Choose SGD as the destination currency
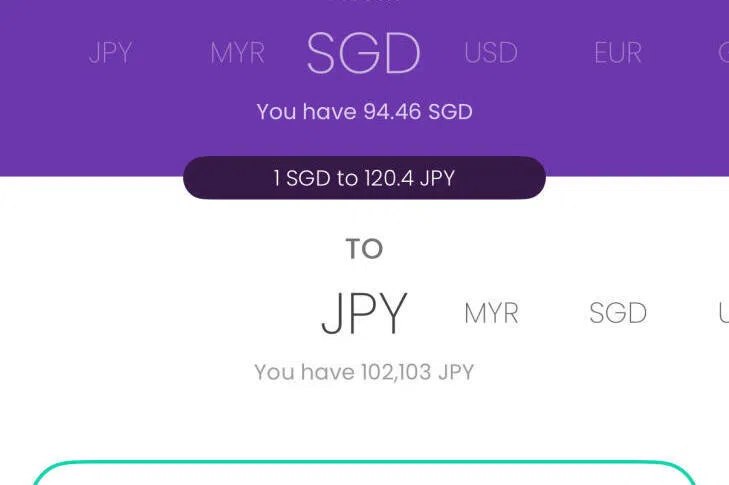The image size is (729, 485). pyautogui.click(x=617, y=313)
